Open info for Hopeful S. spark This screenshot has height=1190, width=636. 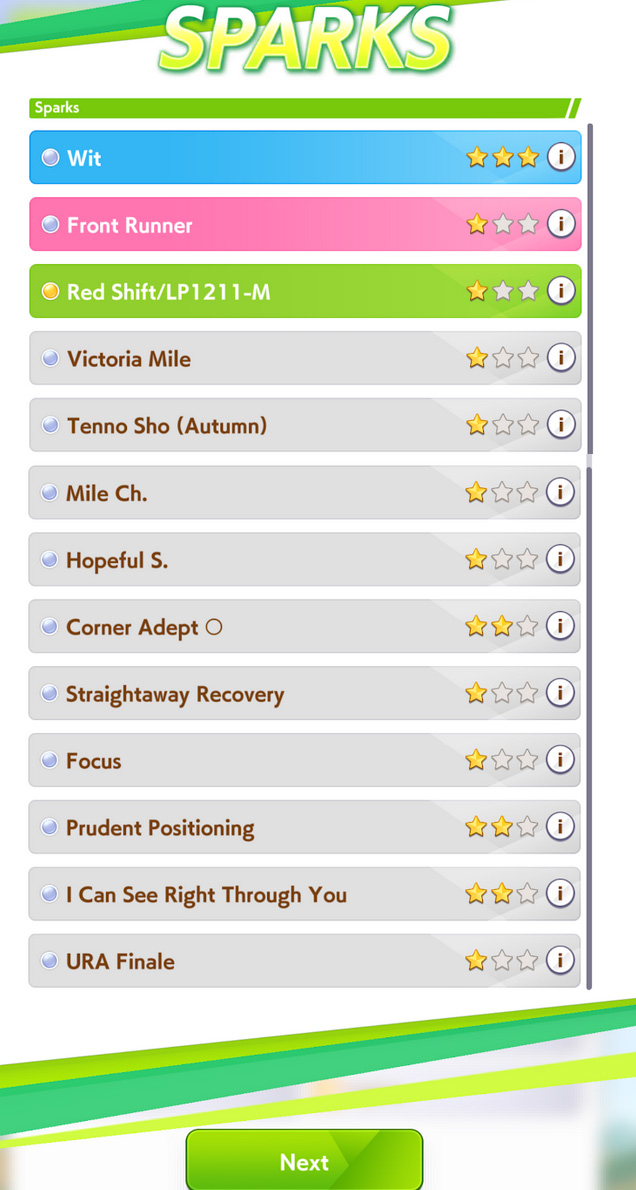pos(561,559)
